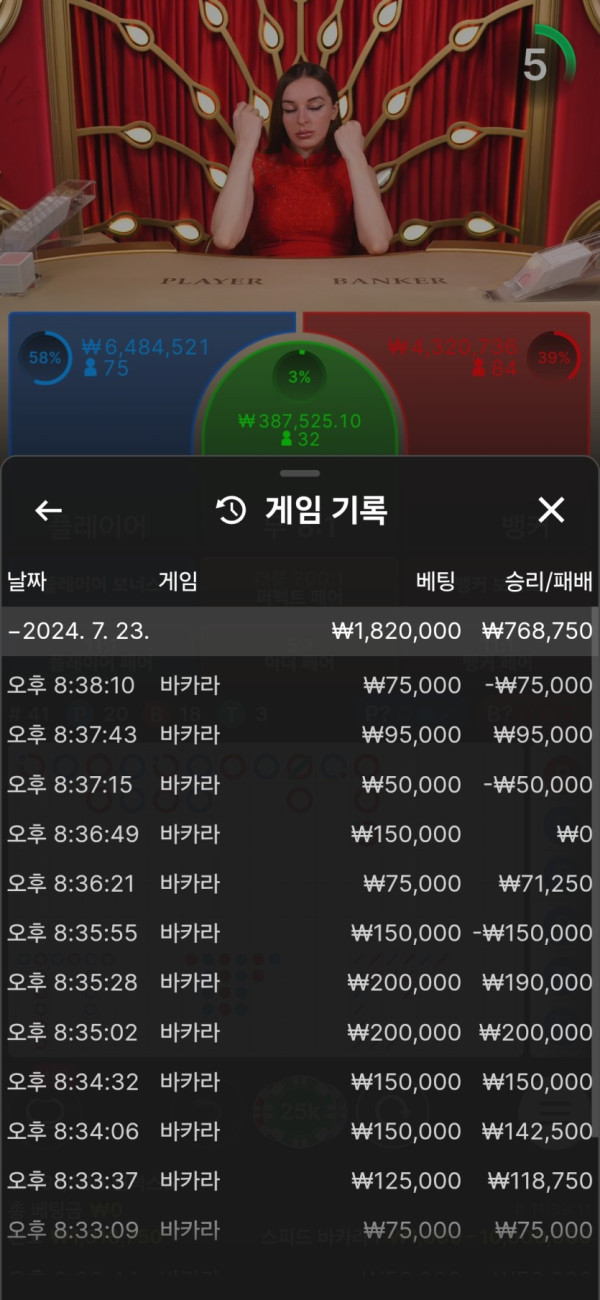Open the 8:35:55 baccarat round
Image resolution: width=600 pixels, height=1300 pixels.
(x=300, y=933)
